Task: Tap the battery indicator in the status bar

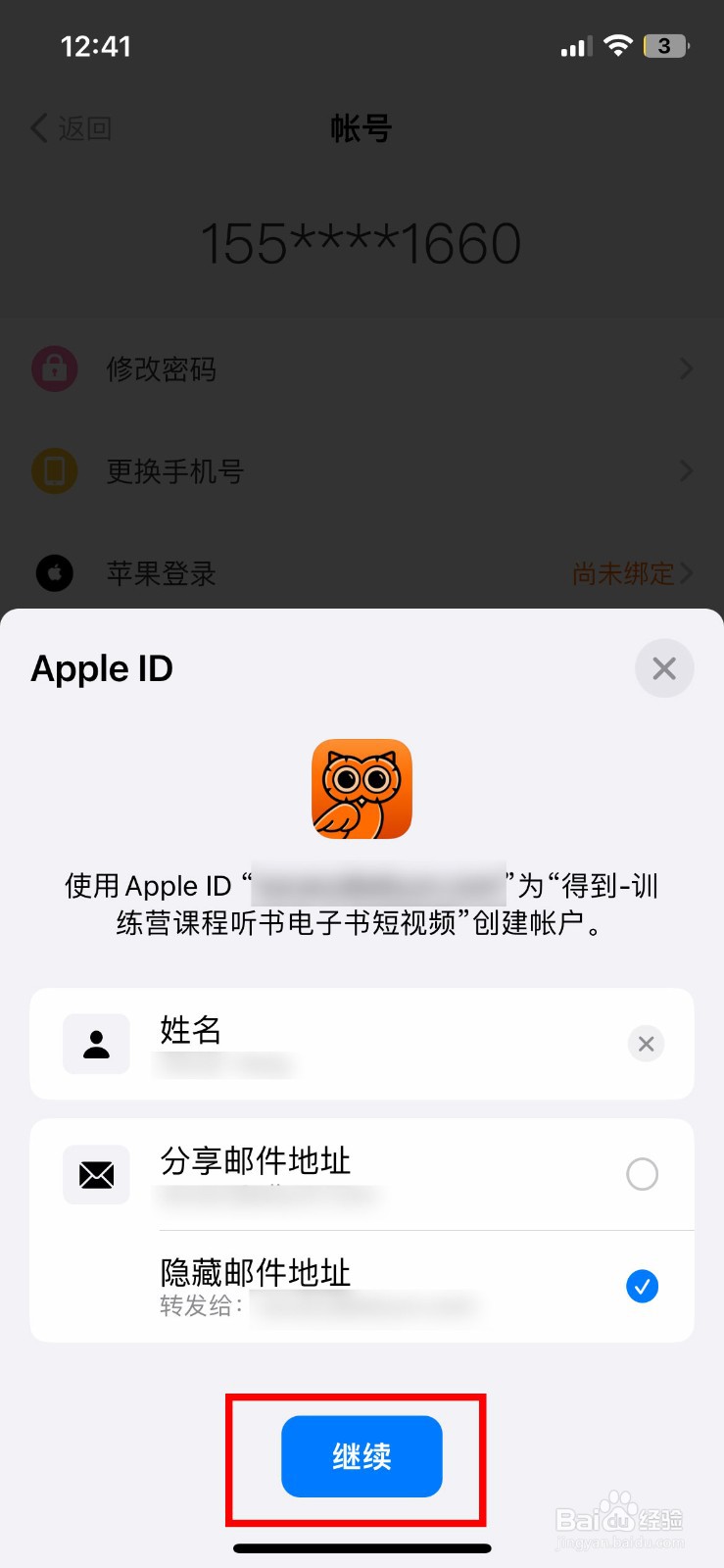Action: [664, 45]
